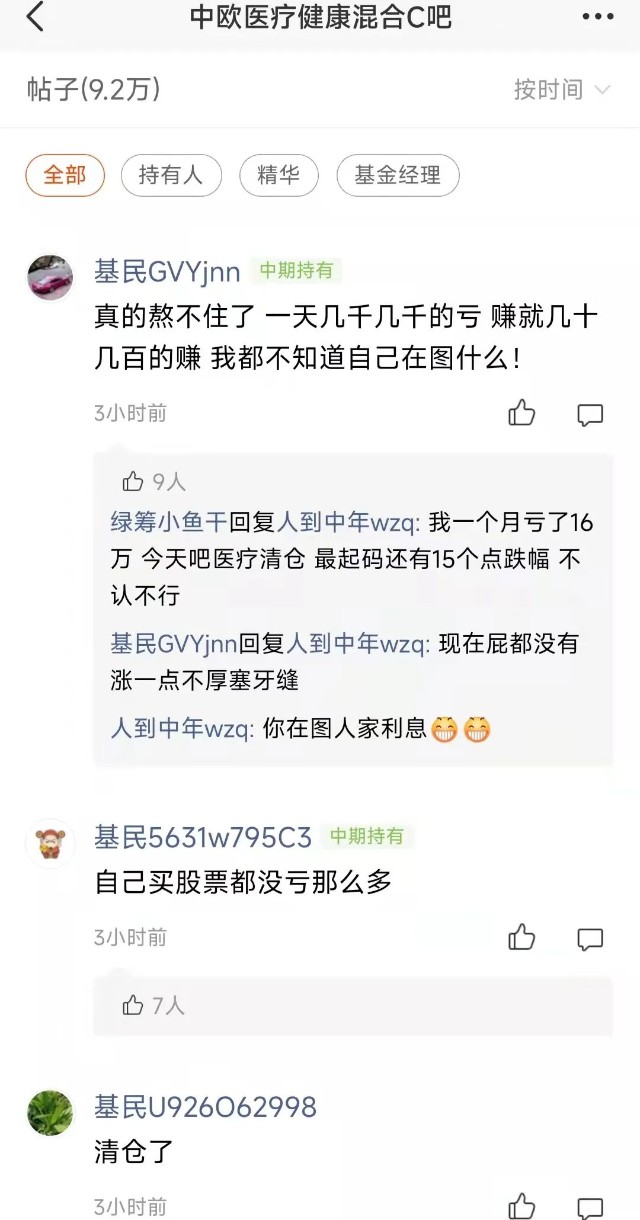
Task: Open username 基民U926O62998
Action: pyautogui.click(x=205, y=1107)
